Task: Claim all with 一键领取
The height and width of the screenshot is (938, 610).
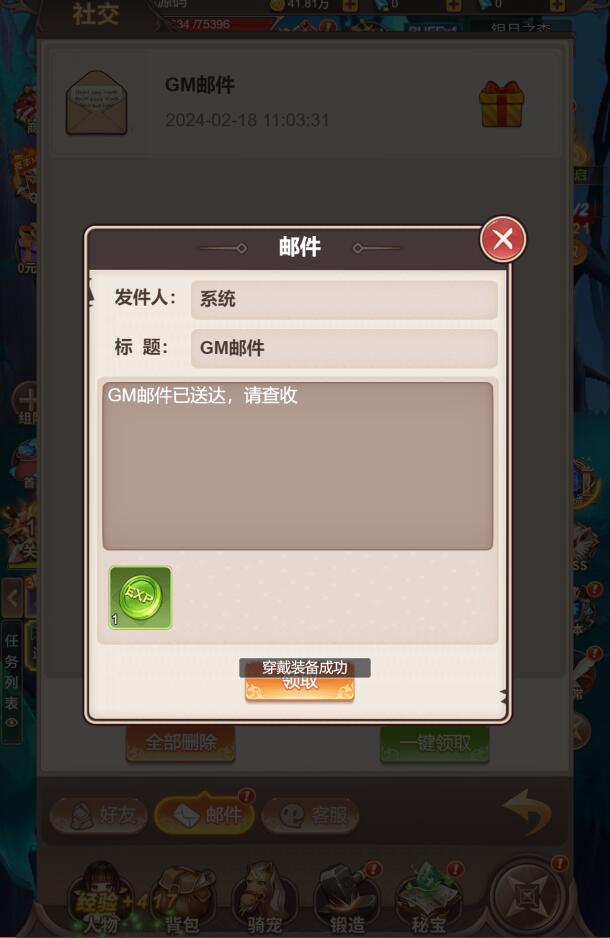Action: coord(434,743)
